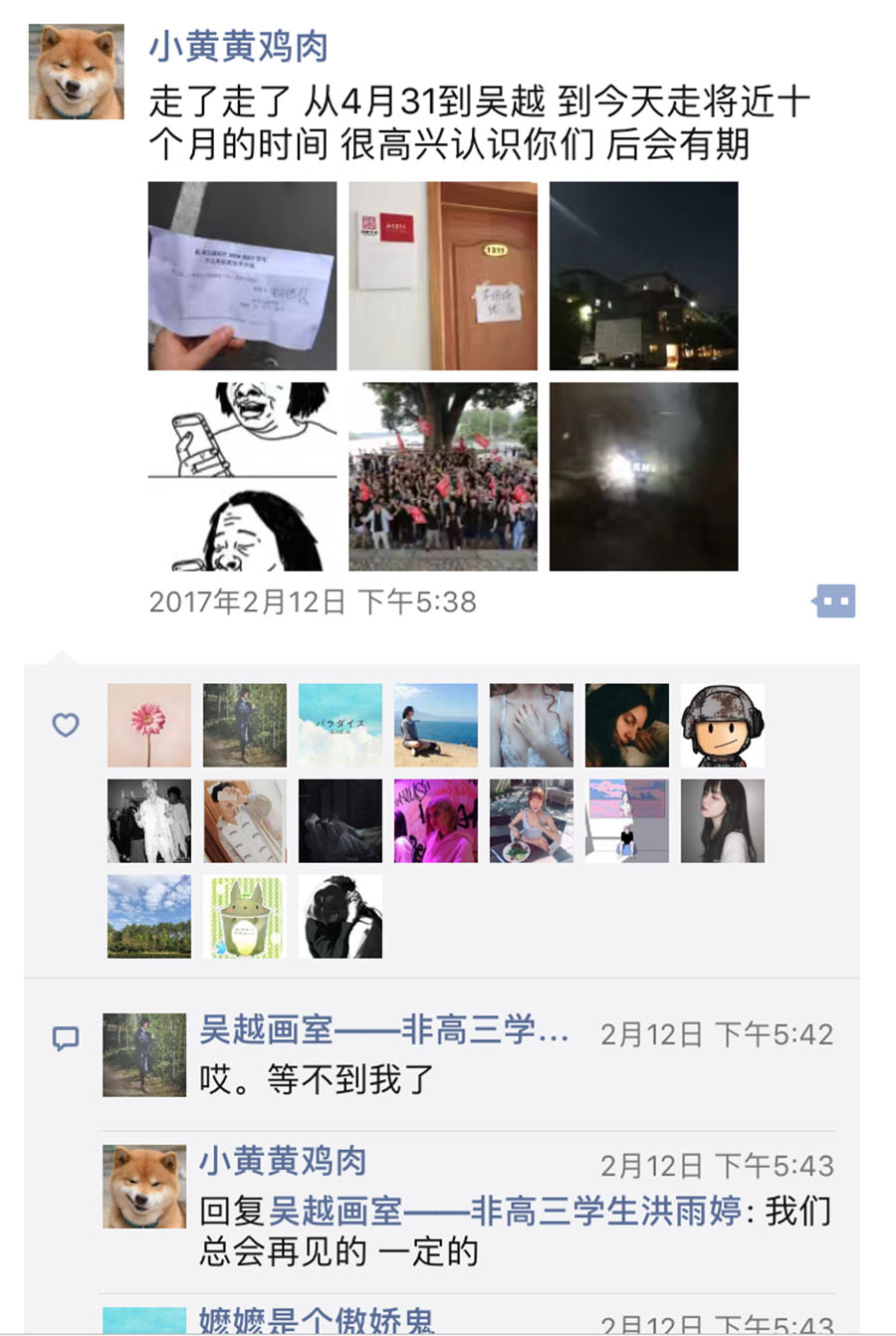Viewport: 896px width, 1336px height.
Task: Open the night building photo
Action: (643, 276)
